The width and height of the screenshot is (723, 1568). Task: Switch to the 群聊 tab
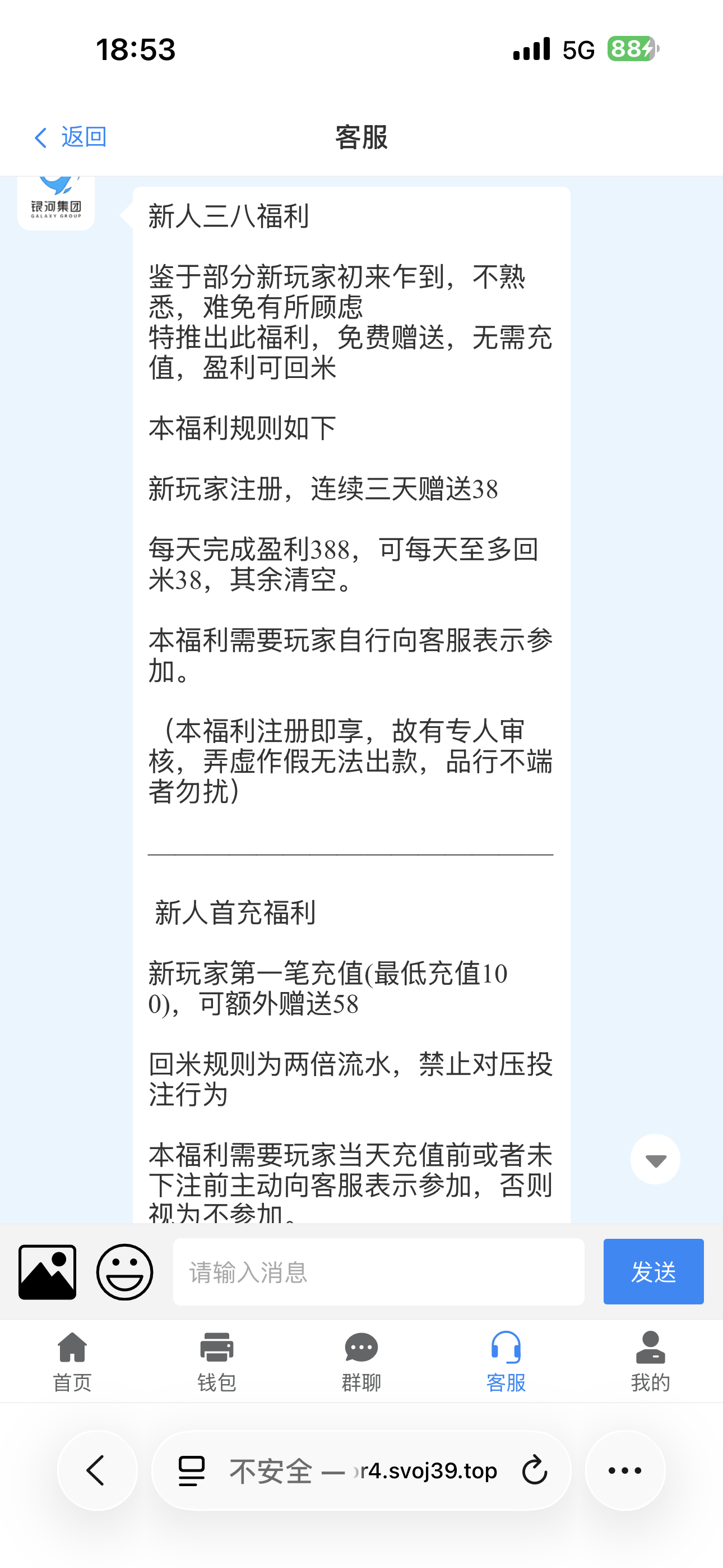361,1362
